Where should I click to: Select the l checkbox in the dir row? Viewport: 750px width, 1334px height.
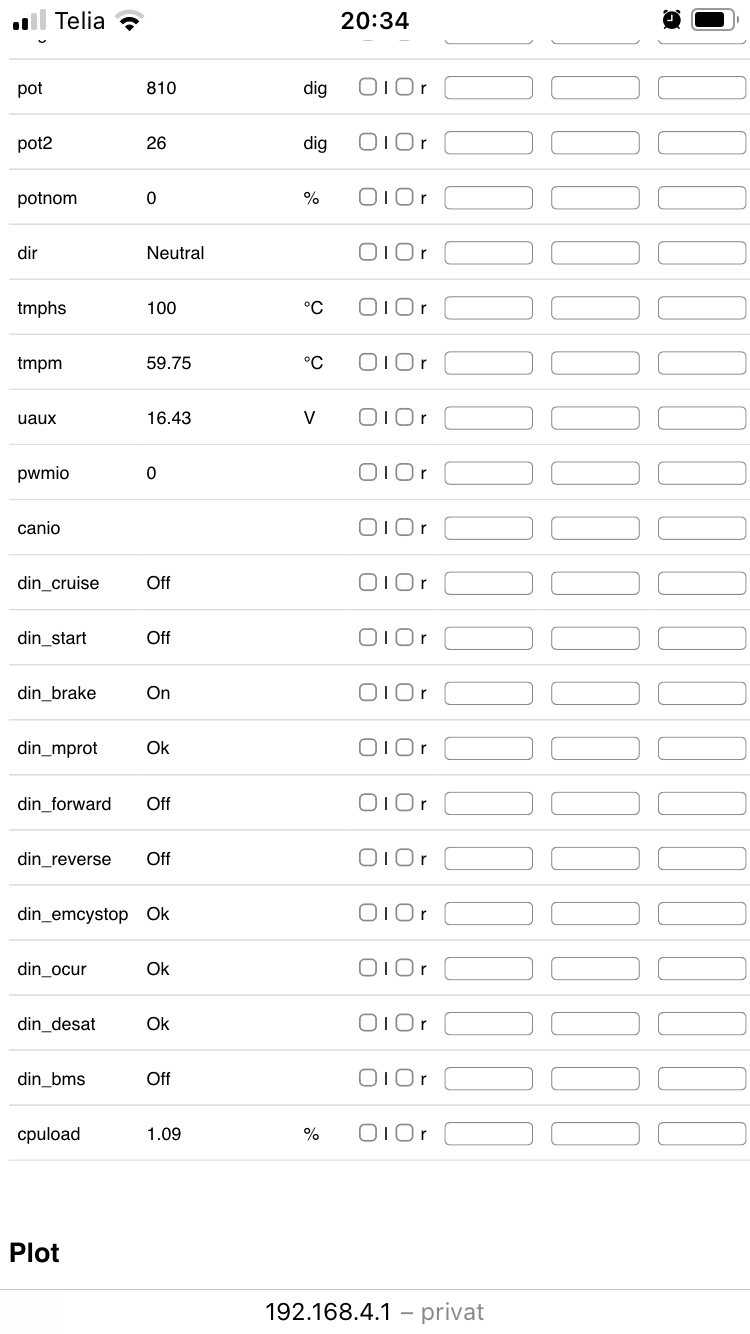[x=368, y=252]
